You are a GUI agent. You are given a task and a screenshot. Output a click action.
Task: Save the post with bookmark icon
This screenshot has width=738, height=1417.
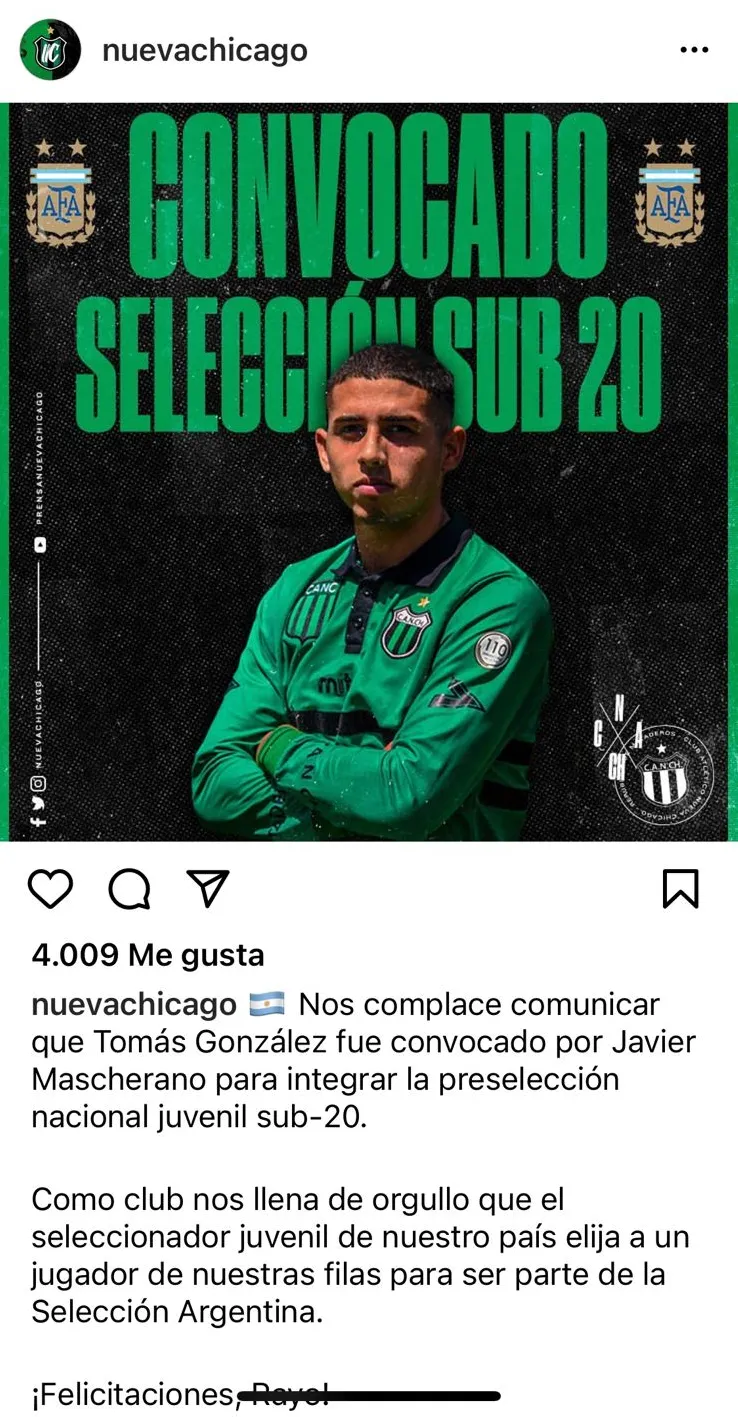pyautogui.click(x=681, y=888)
